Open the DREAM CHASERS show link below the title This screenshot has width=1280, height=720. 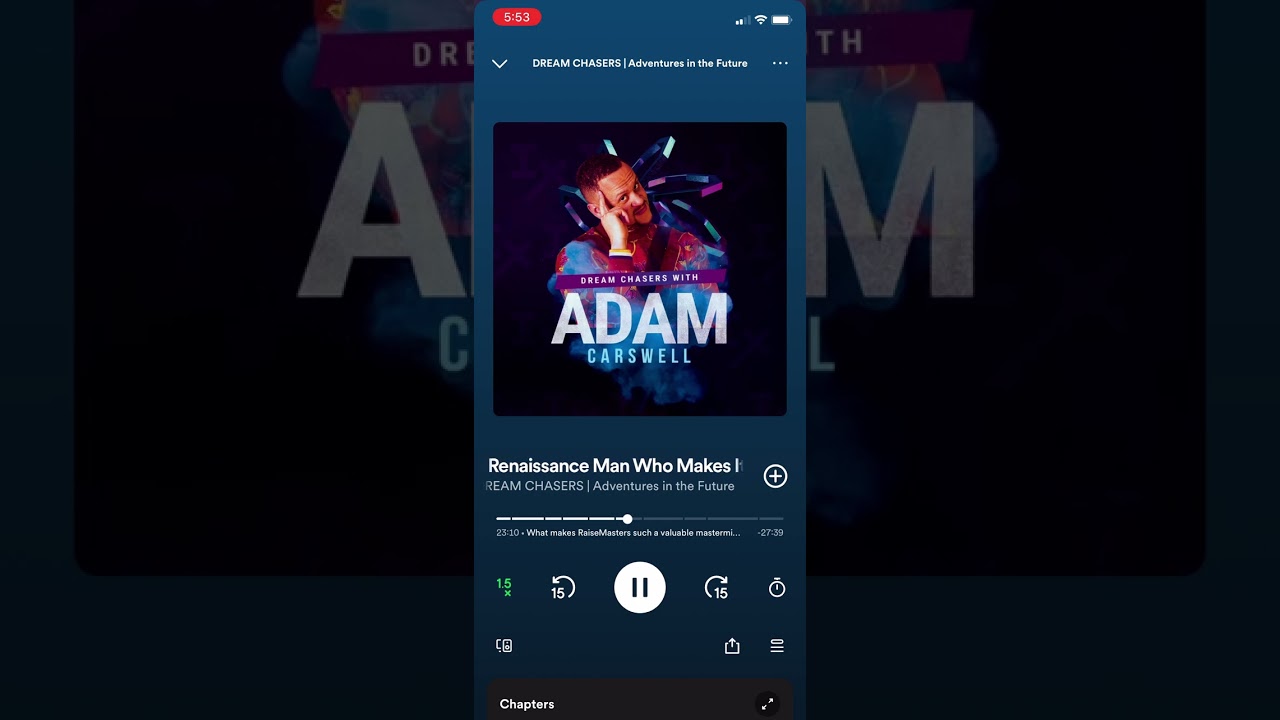point(611,486)
